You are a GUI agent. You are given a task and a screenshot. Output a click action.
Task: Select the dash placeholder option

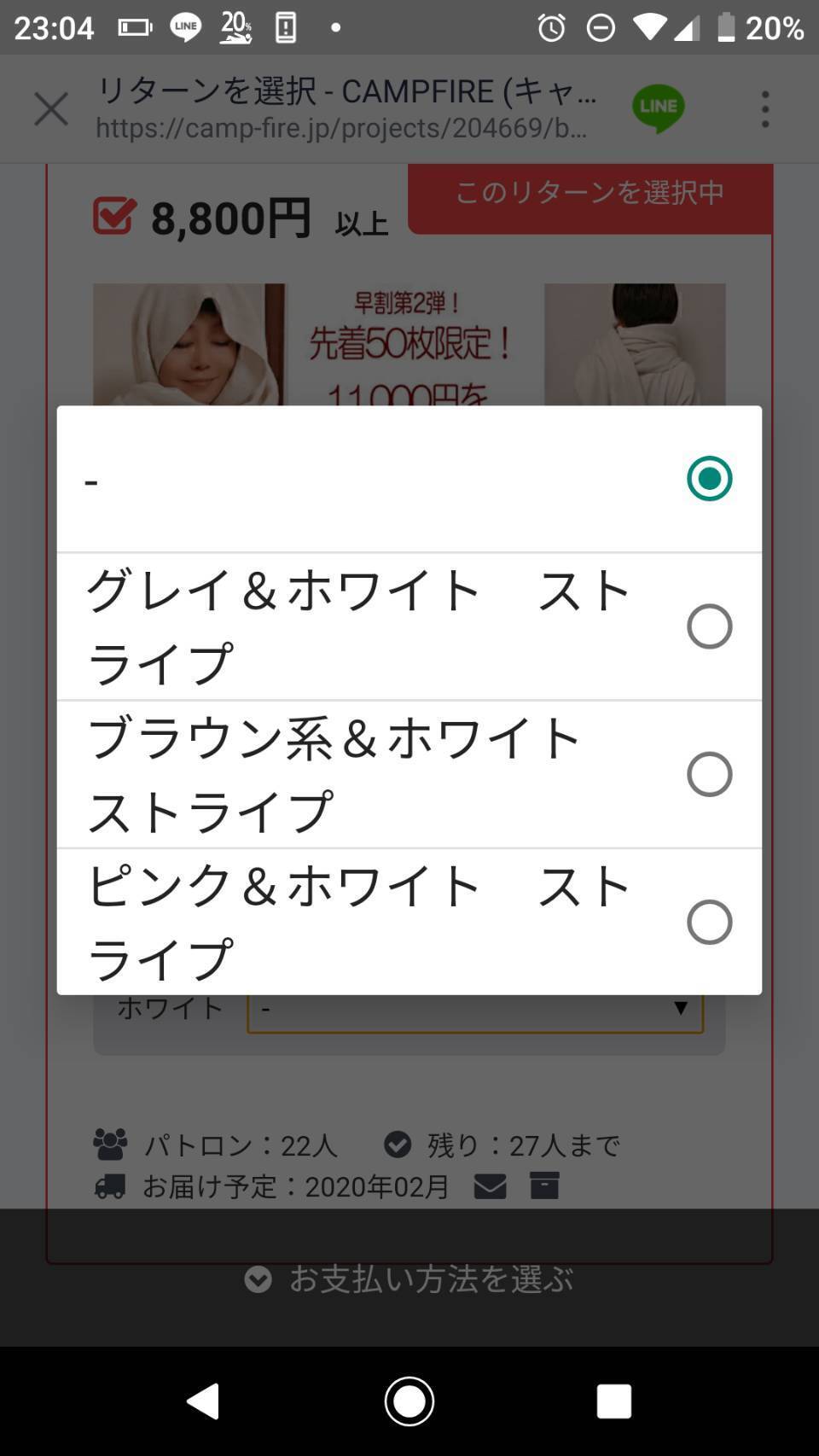pyautogui.click(x=409, y=479)
